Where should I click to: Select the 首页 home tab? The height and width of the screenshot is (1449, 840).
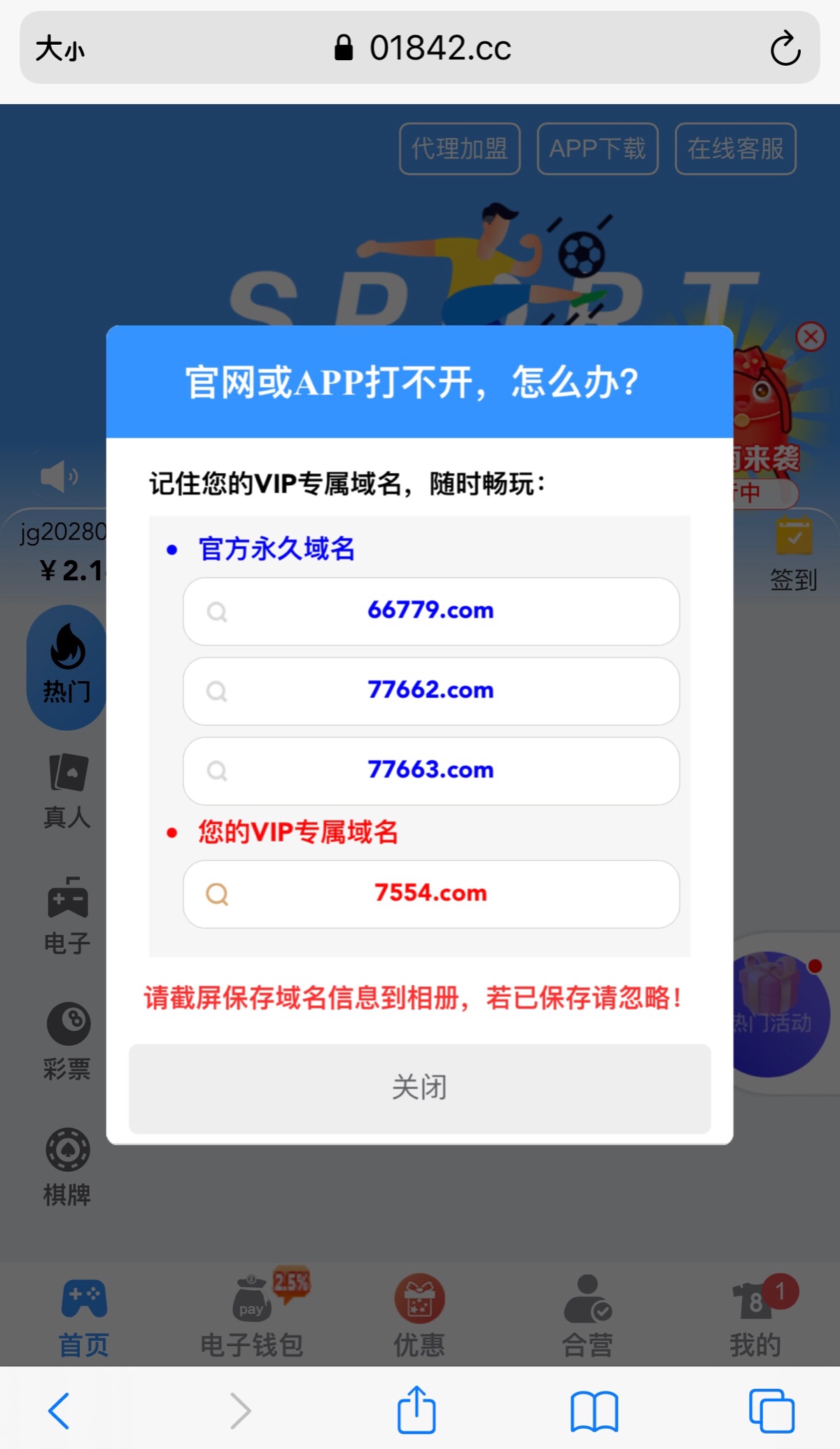coord(84,1316)
